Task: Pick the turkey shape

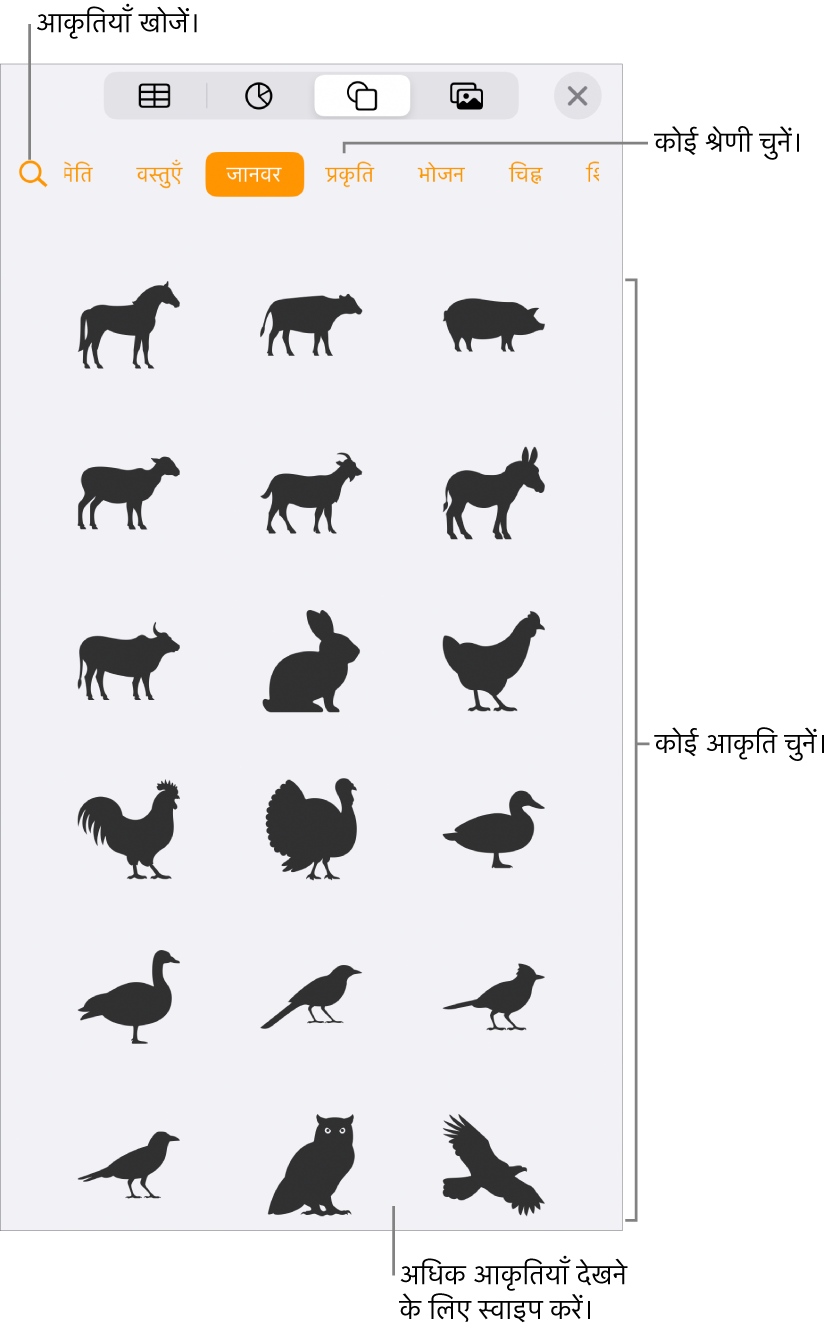Action: (311, 829)
